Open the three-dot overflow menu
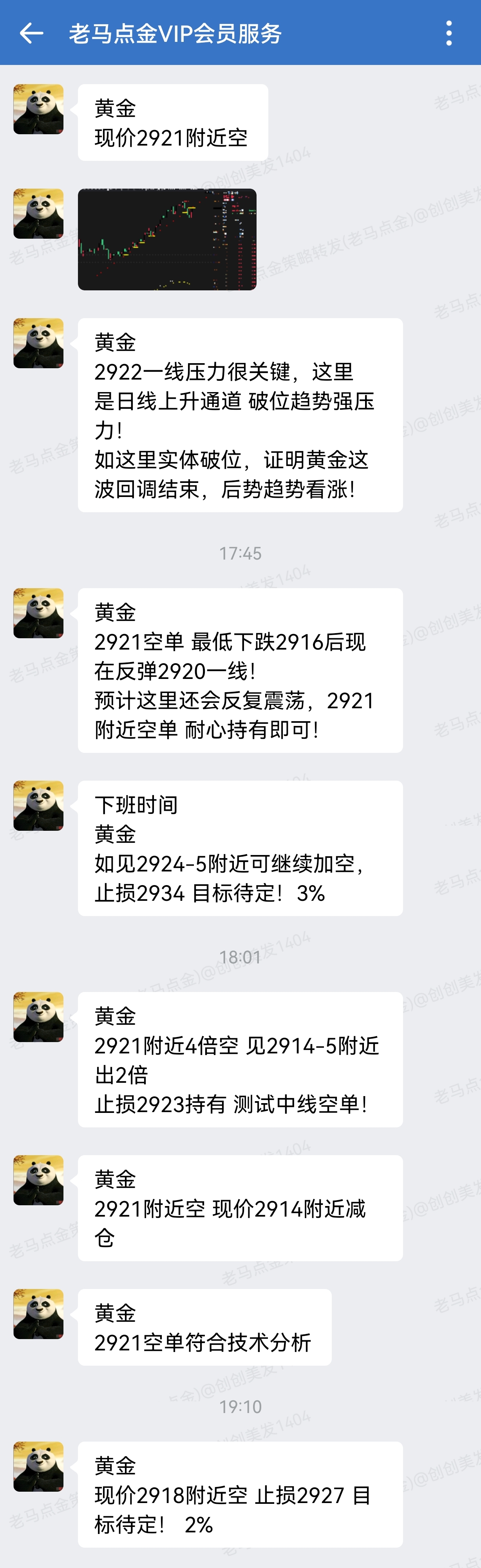 point(449,33)
